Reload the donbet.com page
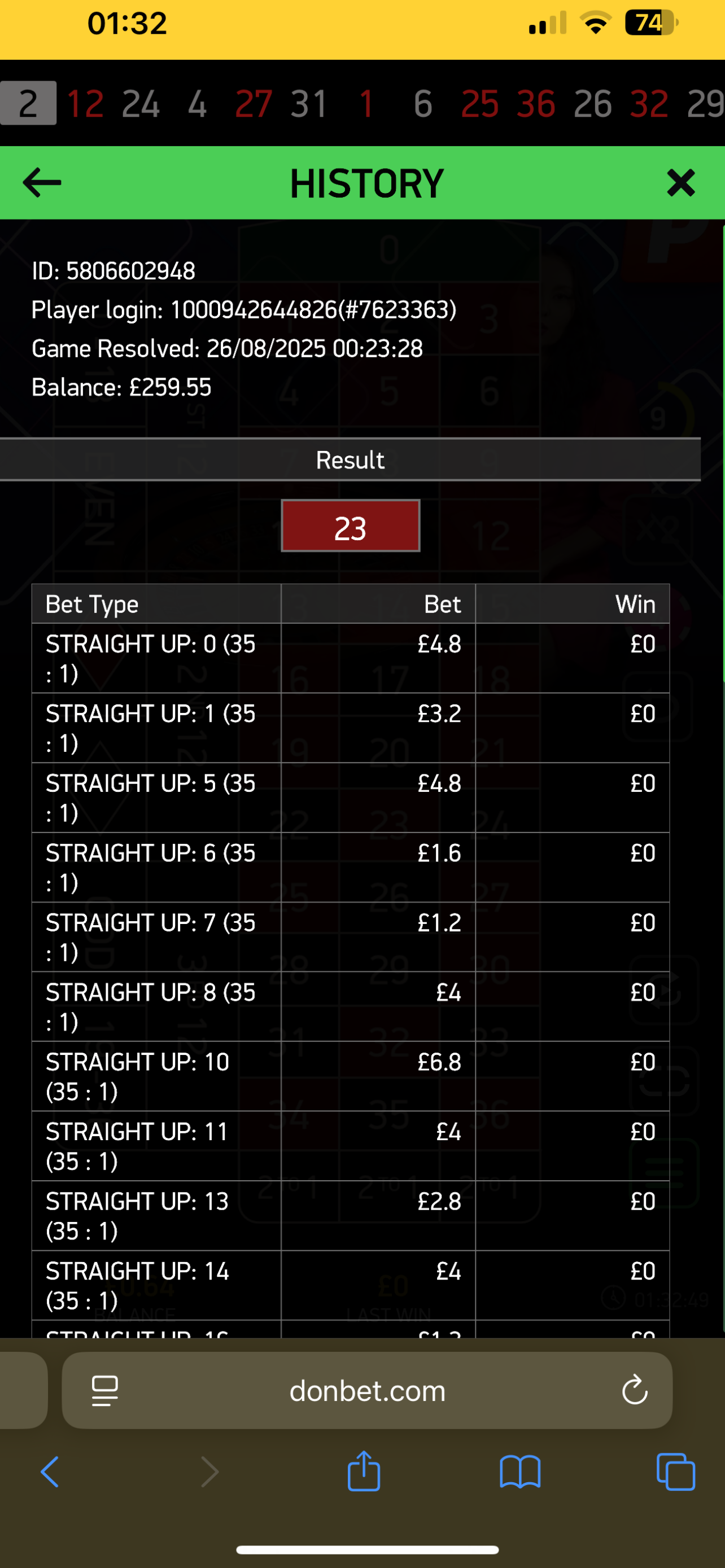This screenshot has height=1568, width=725. click(x=634, y=1391)
